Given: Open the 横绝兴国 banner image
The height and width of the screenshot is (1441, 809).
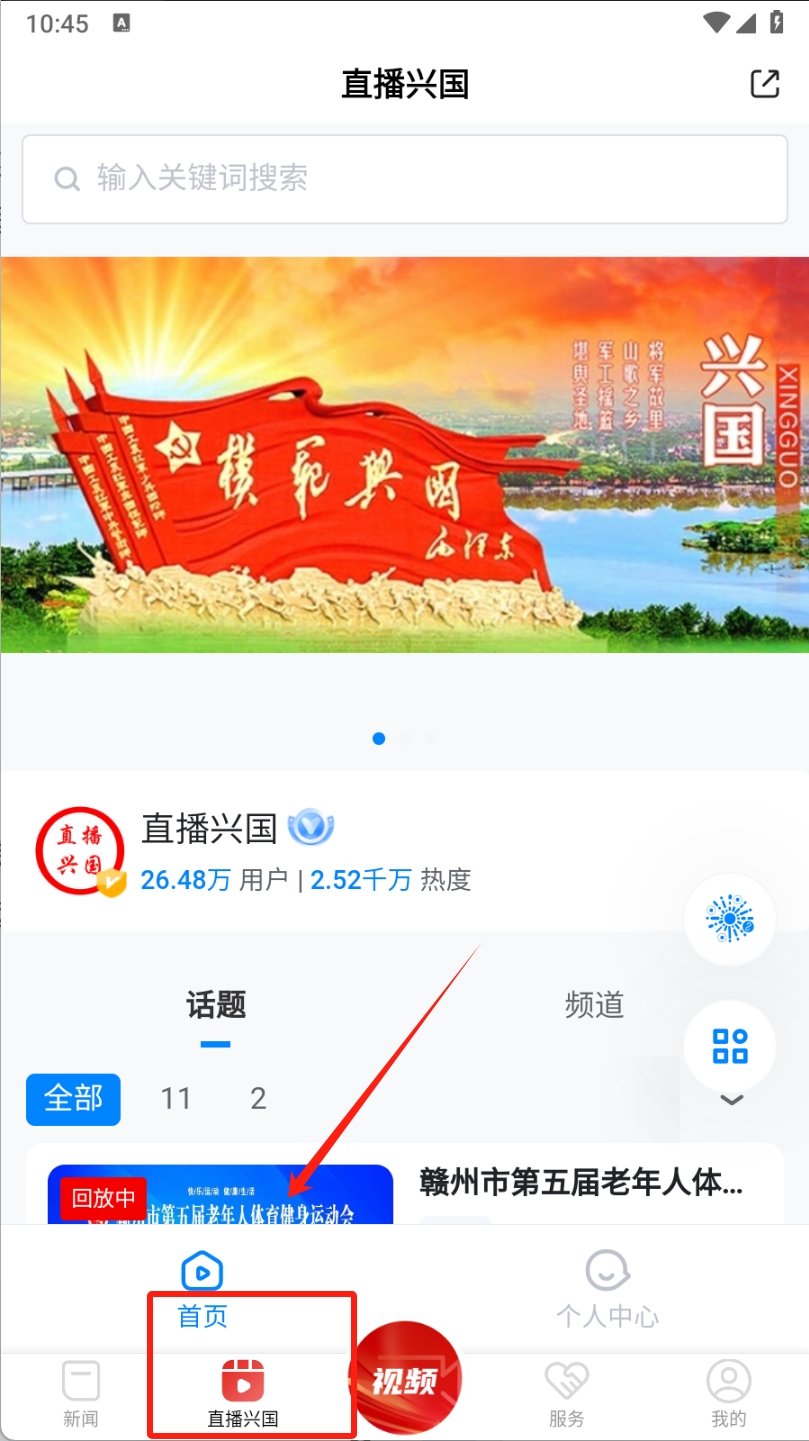Looking at the screenshot, I should pyautogui.click(x=404, y=455).
